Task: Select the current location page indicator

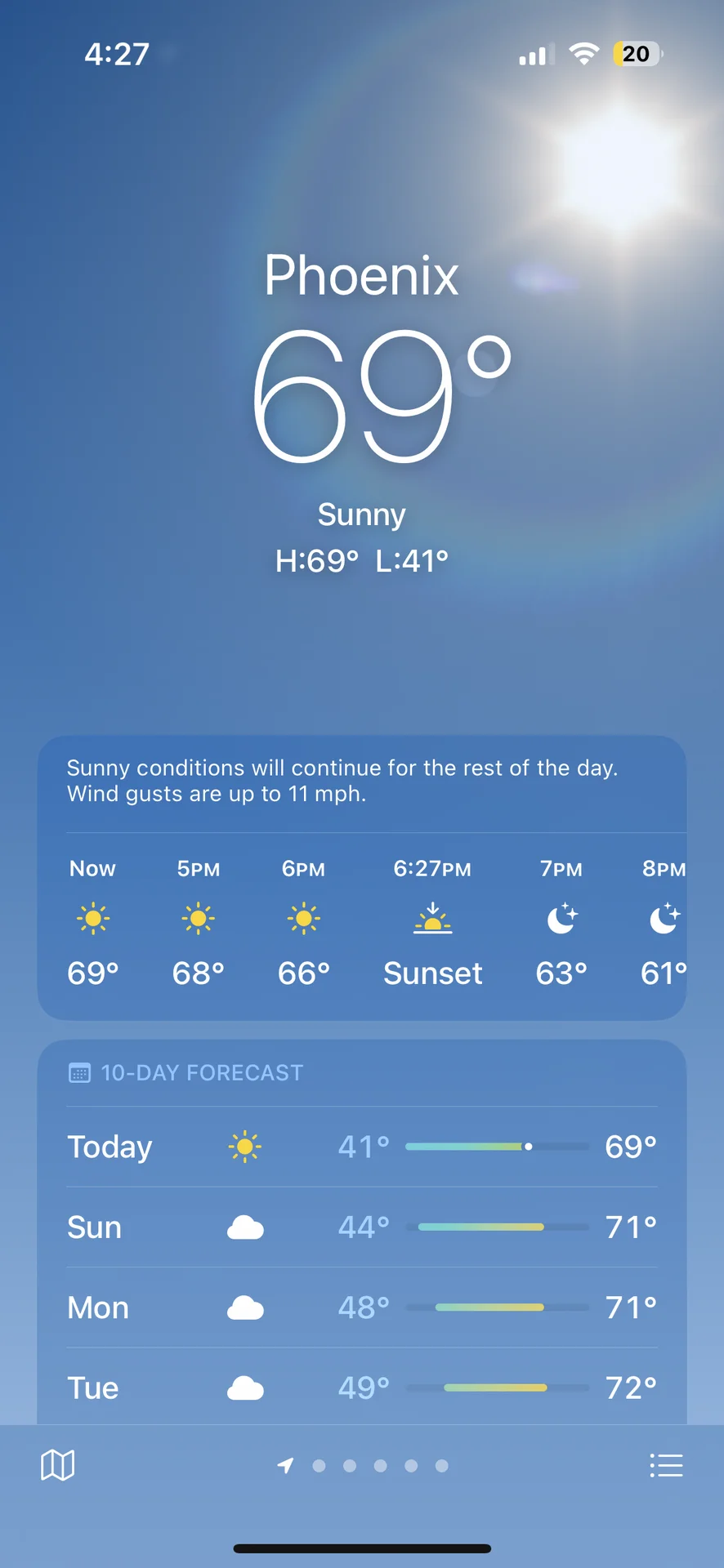Action: tap(285, 1465)
